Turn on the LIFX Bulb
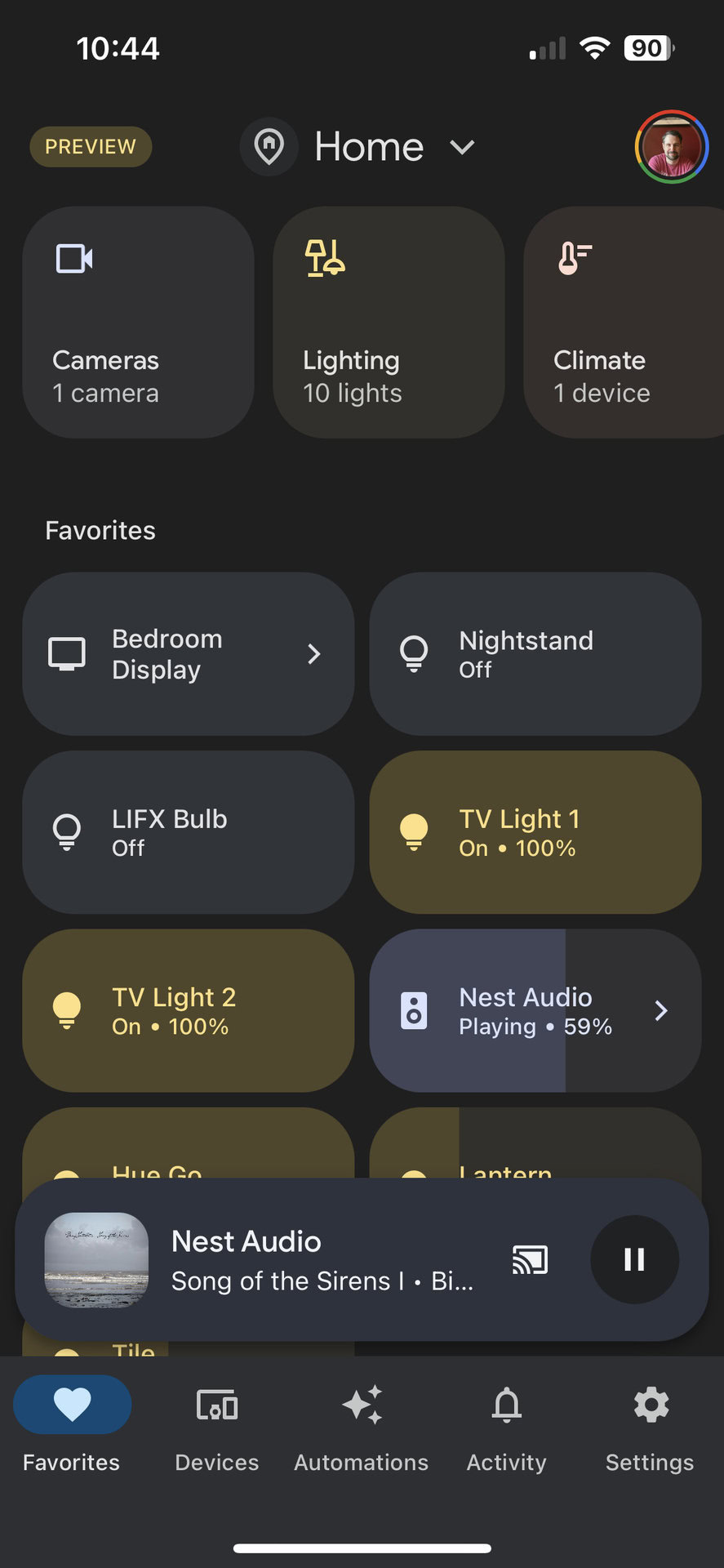The width and height of the screenshot is (724, 1568). click(188, 831)
